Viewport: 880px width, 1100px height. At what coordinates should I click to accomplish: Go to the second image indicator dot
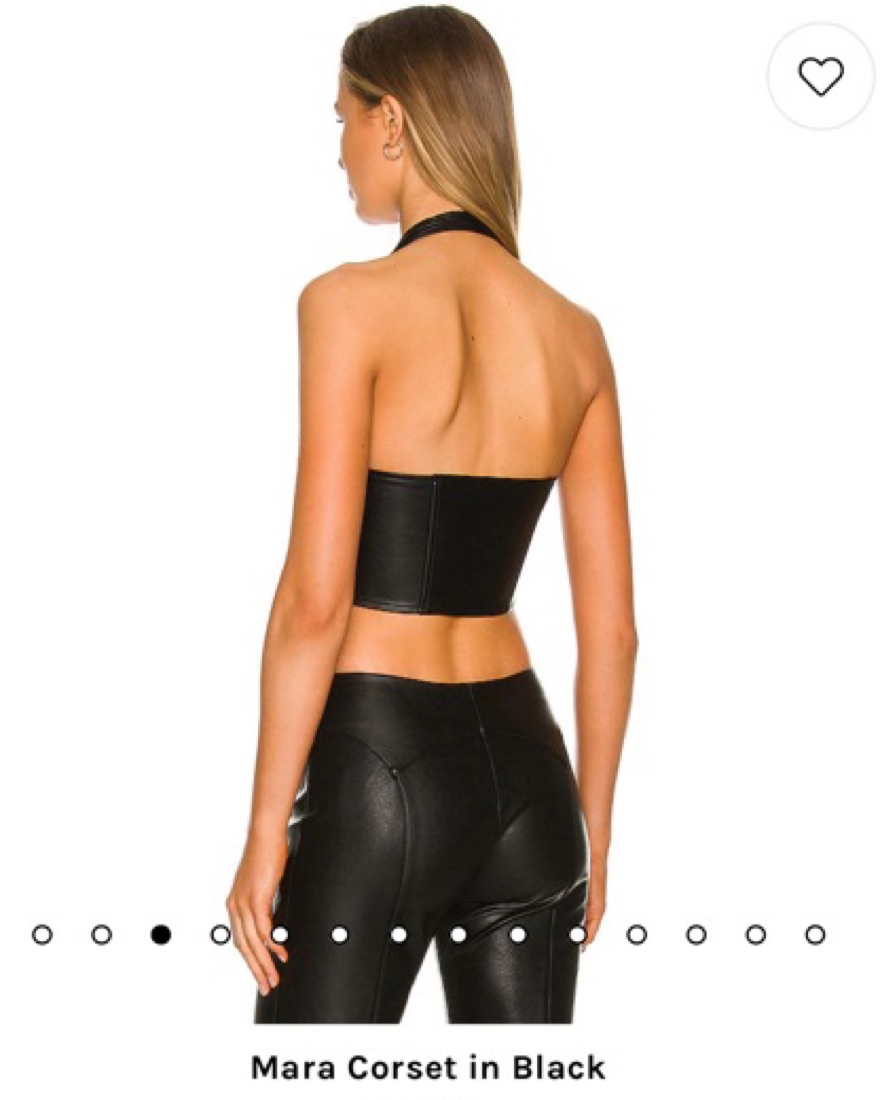tap(101, 935)
